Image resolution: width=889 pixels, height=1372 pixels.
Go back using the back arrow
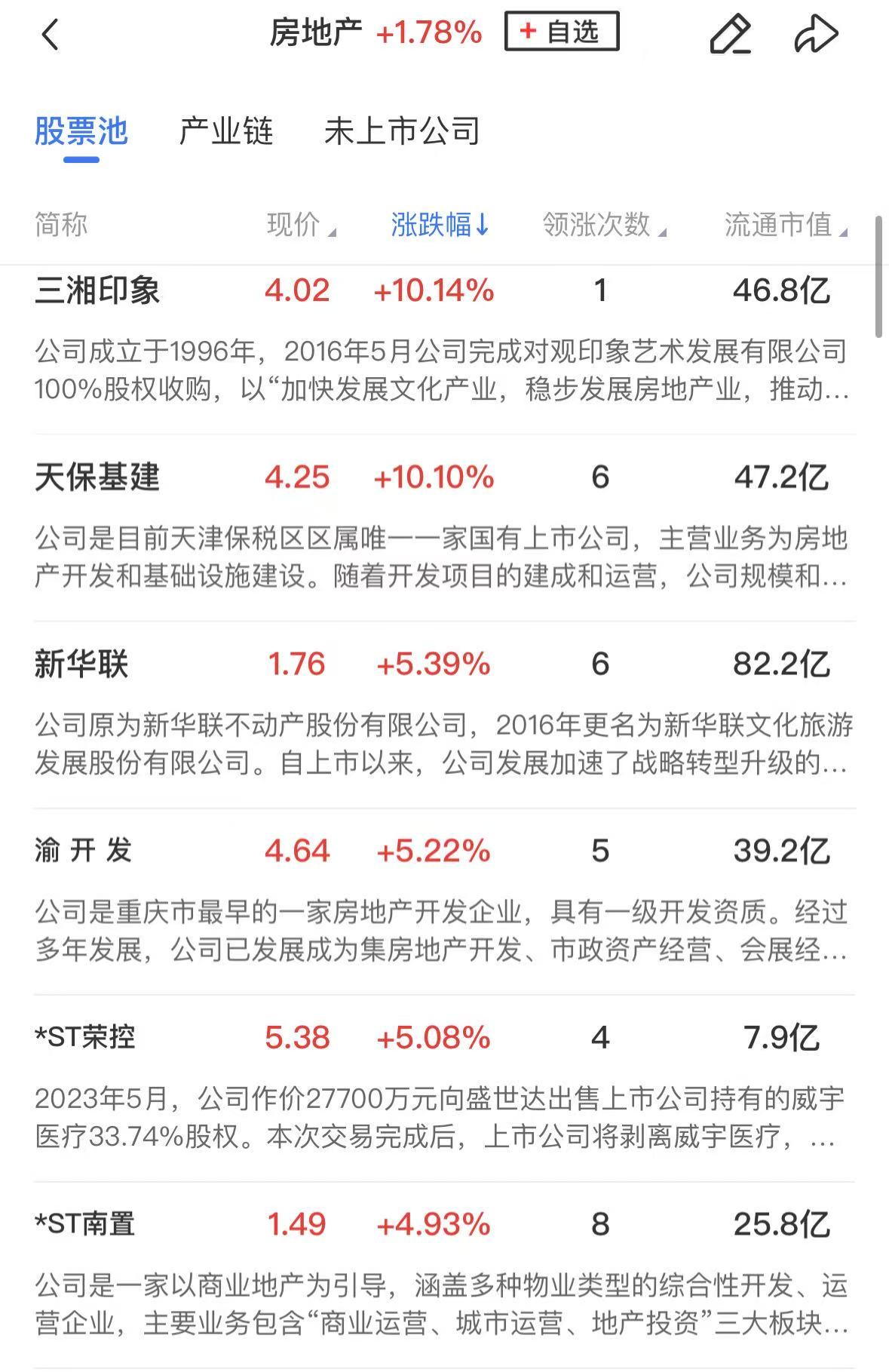tap(51, 35)
